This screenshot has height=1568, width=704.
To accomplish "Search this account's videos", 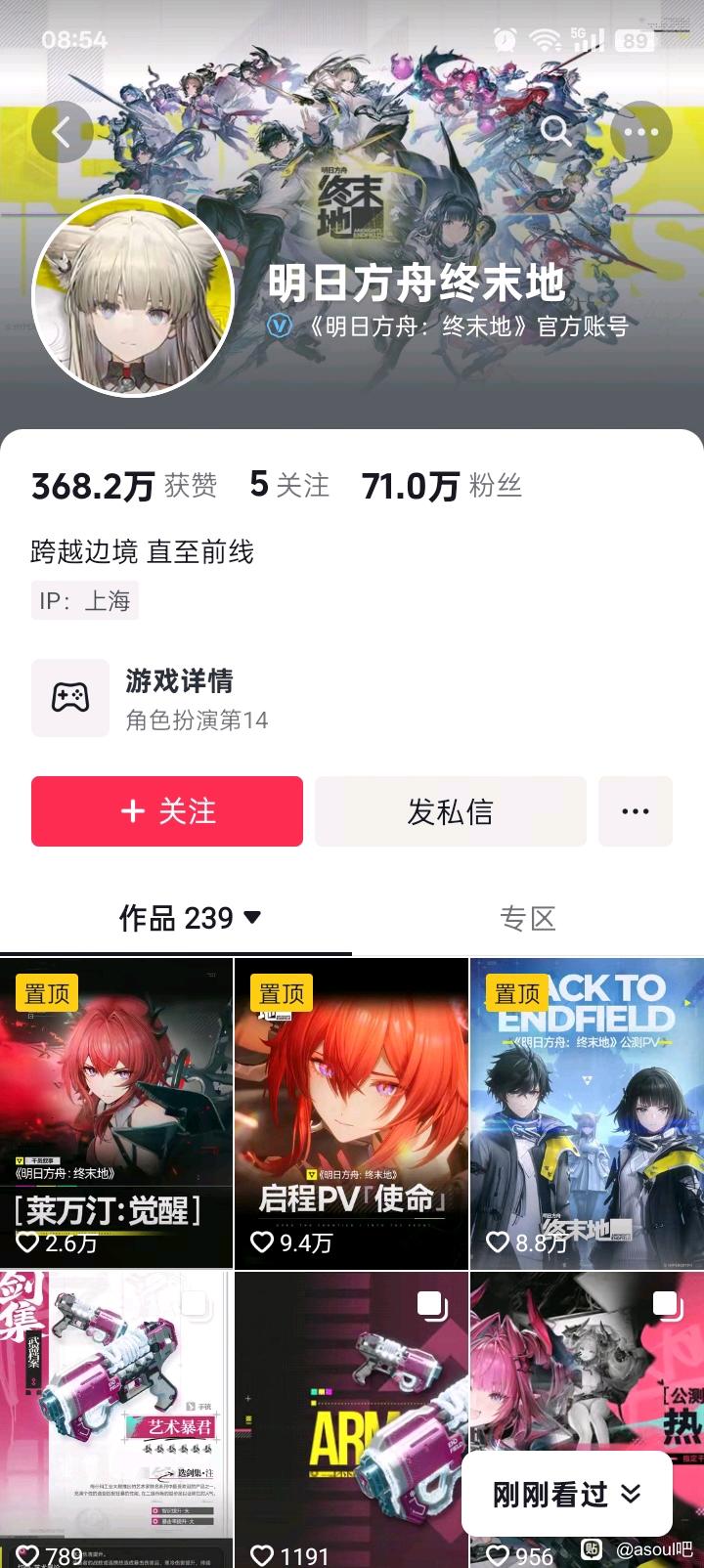I will 555,132.
